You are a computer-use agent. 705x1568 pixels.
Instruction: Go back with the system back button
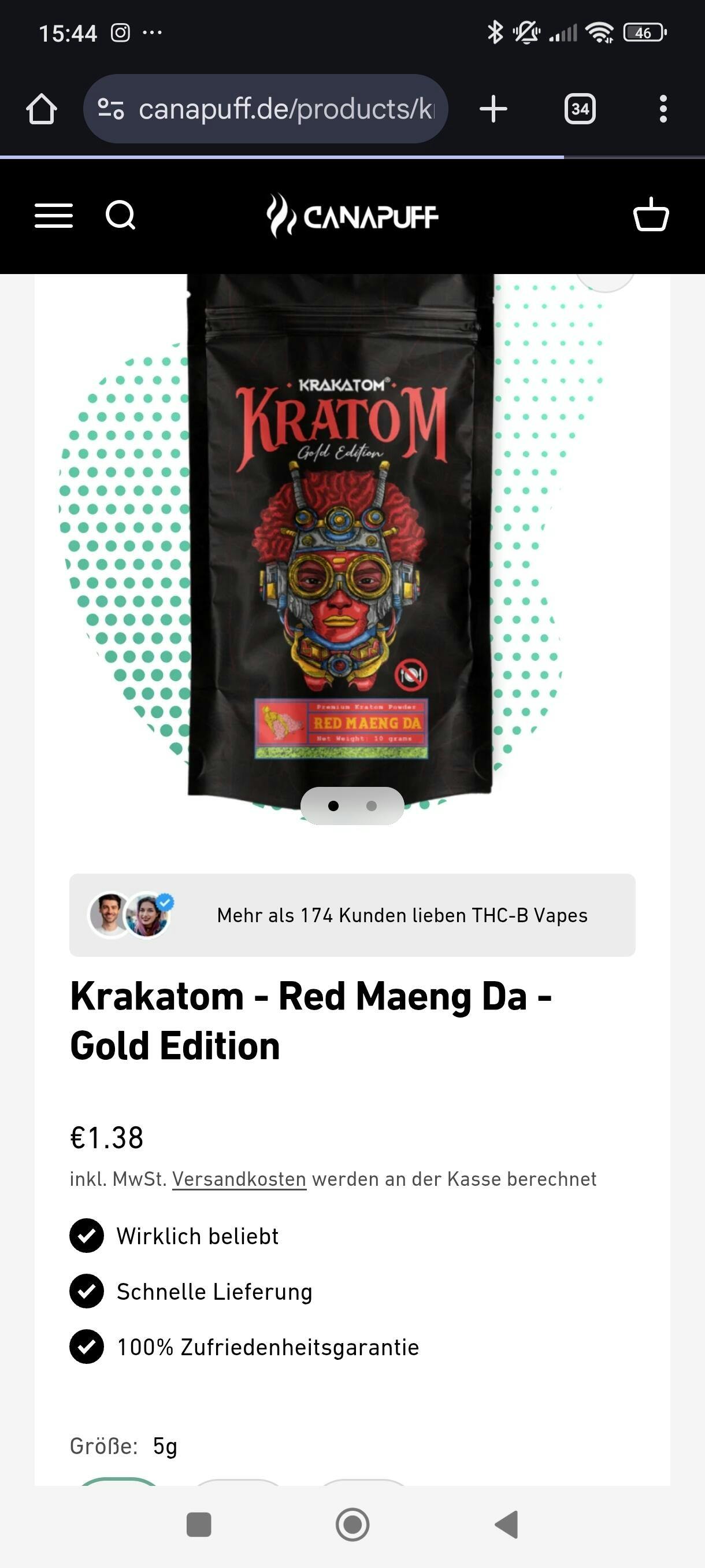[x=507, y=1525]
